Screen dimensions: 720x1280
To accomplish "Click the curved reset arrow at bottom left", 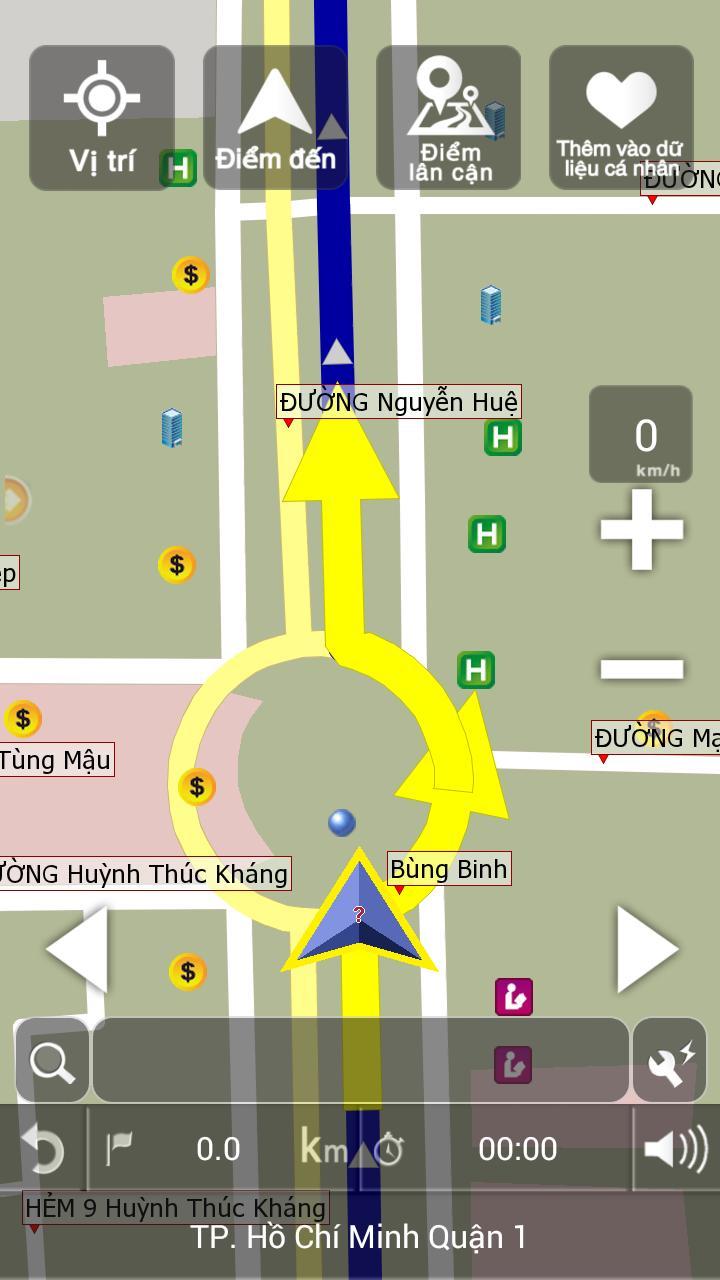I will click(x=42, y=1148).
